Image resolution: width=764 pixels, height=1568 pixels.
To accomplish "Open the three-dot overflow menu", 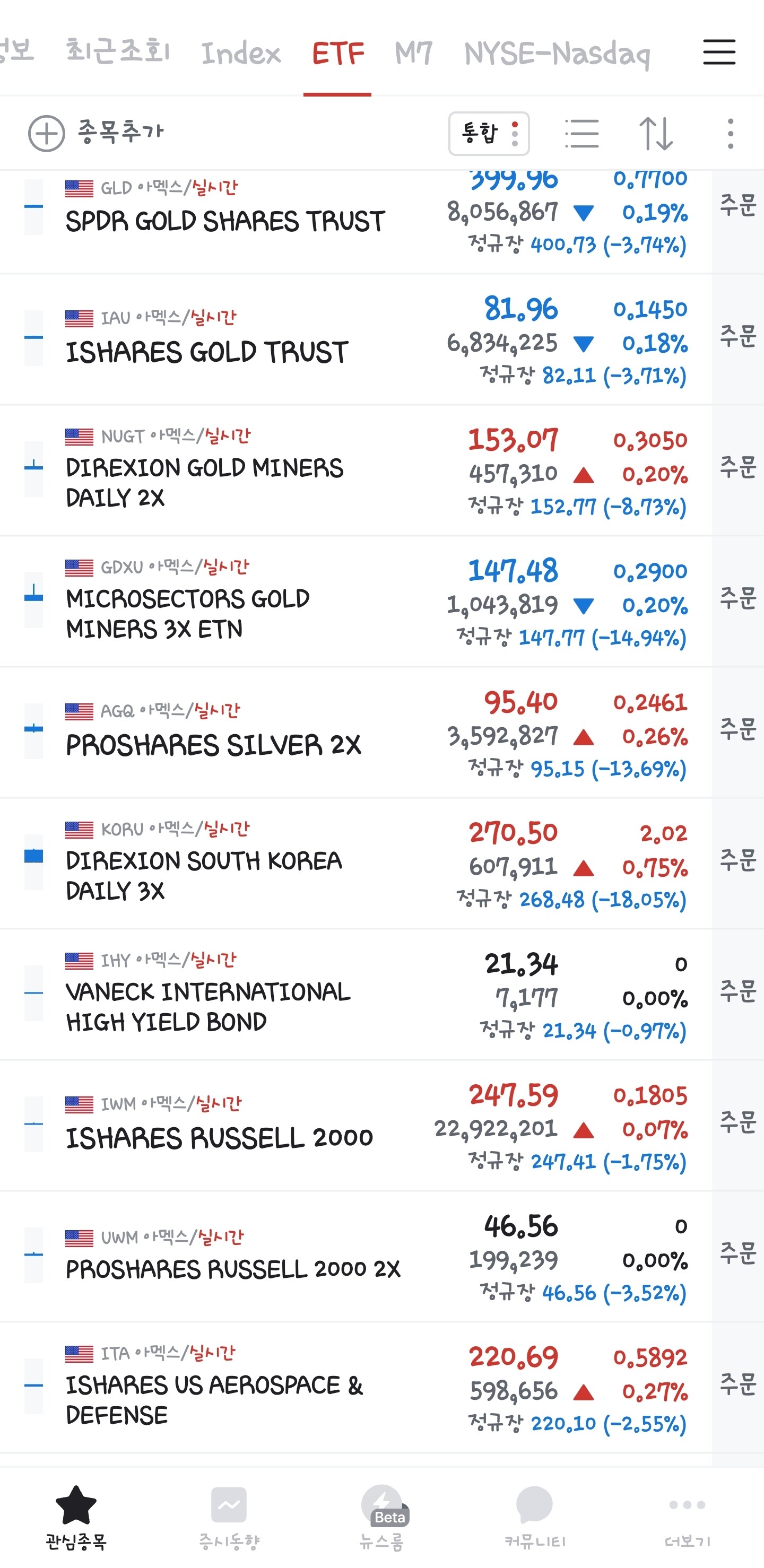I will (x=731, y=133).
